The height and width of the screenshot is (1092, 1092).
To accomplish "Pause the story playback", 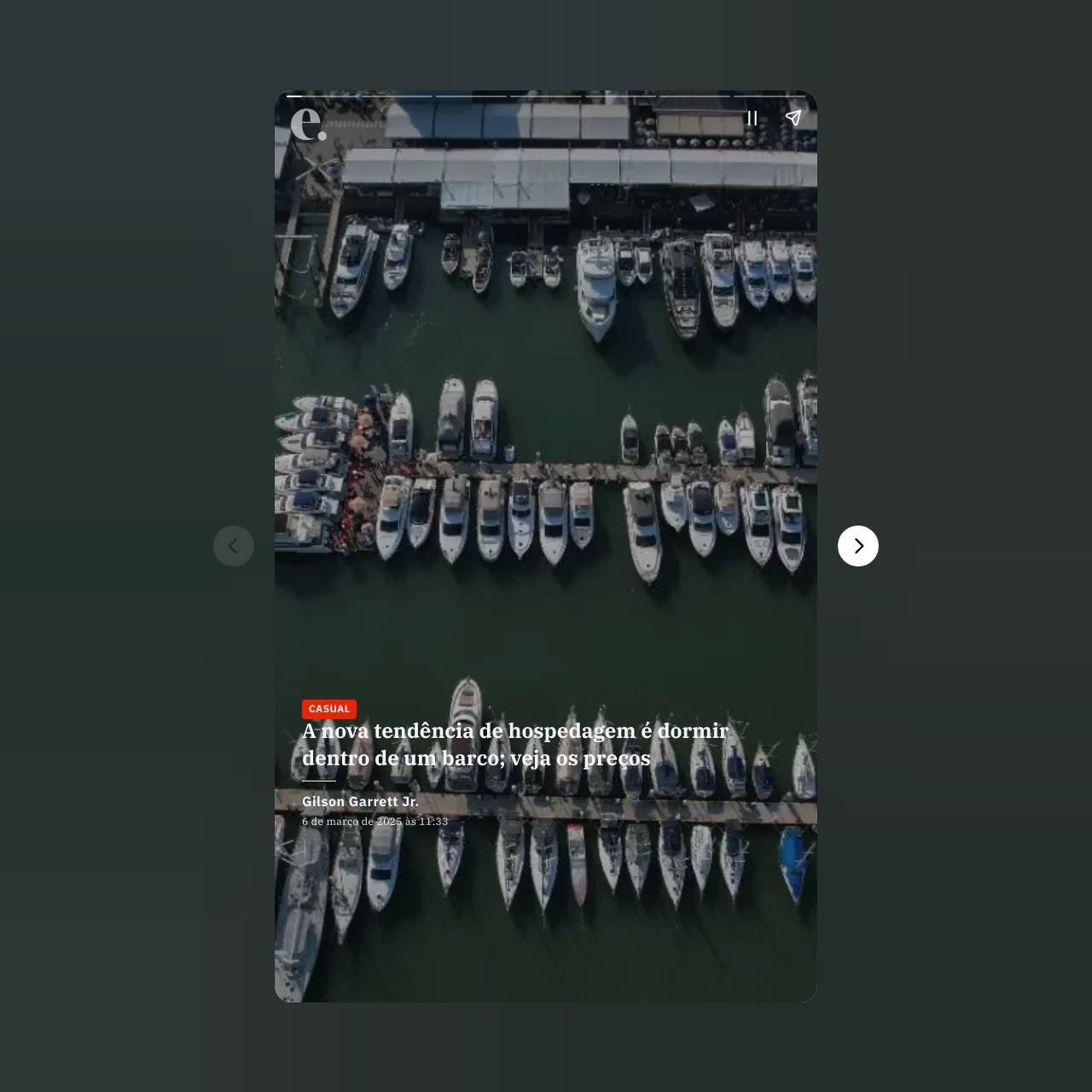I will (x=752, y=119).
